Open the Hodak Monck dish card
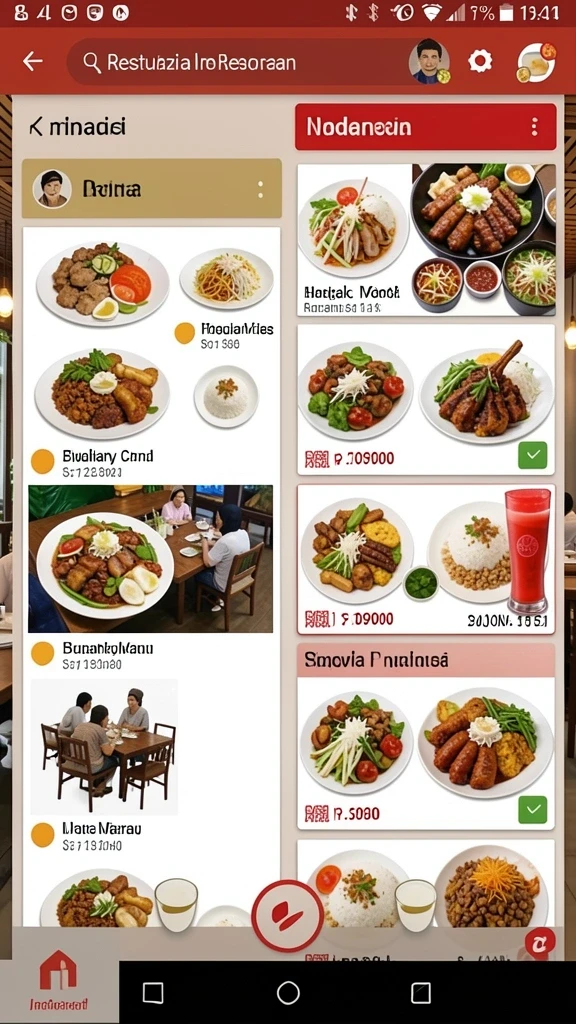Image resolution: width=576 pixels, height=1024 pixels. [426, 240]
